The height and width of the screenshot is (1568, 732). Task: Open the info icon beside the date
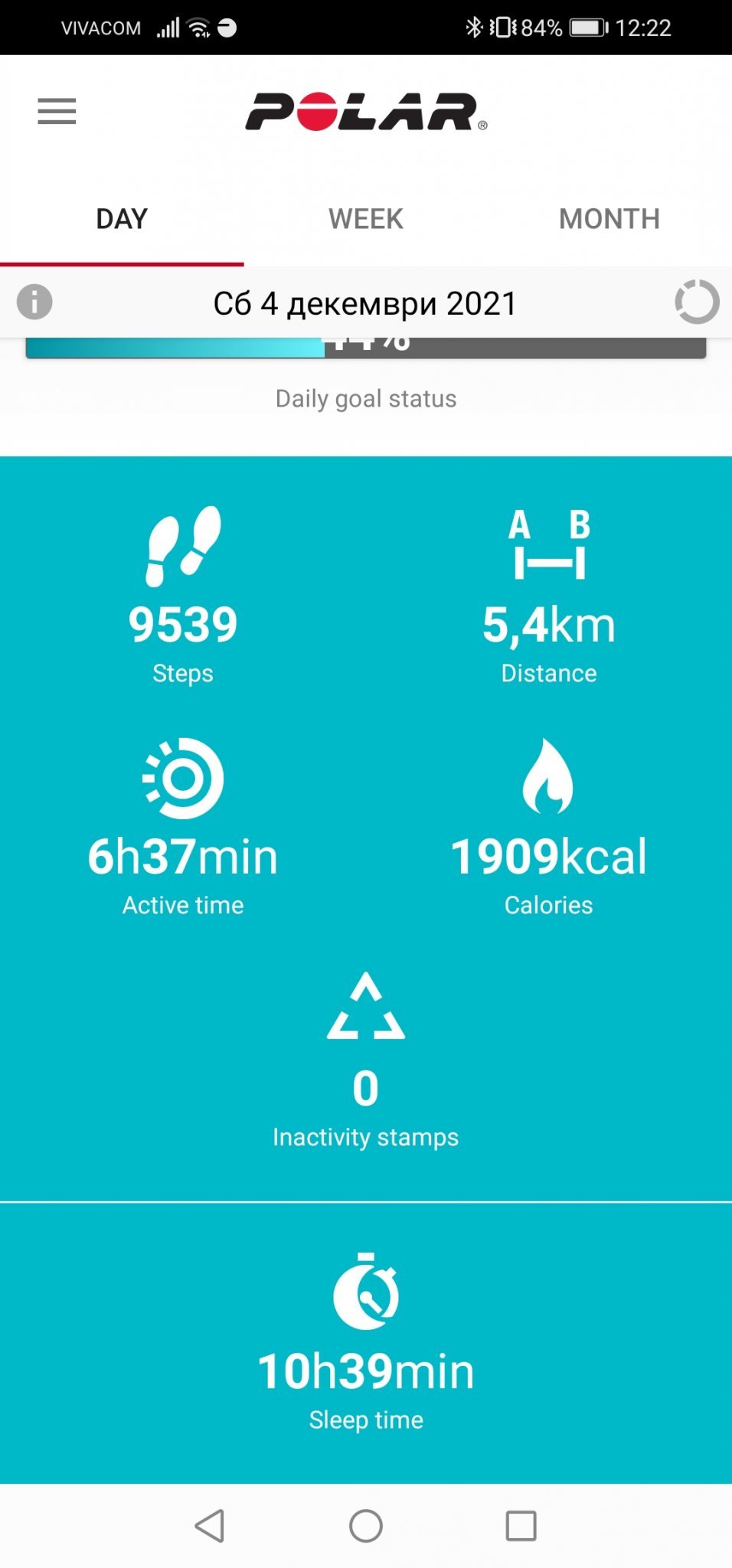coord(34,302)
